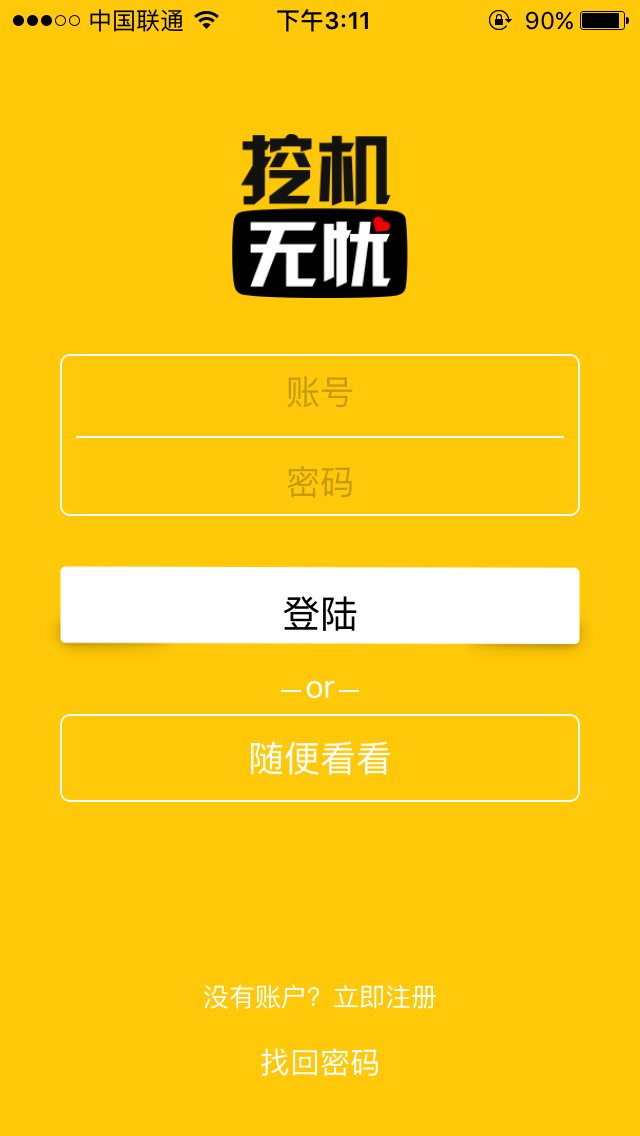
Task: Browse as guest via 随便看看
Action: (x=320, y=758)
